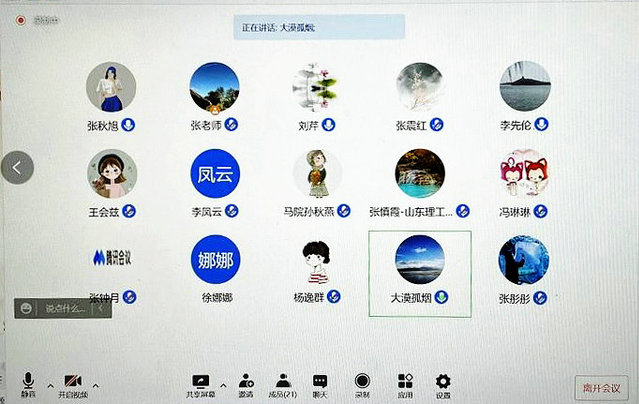Open the apps menu (应用)

pos(405,384)
